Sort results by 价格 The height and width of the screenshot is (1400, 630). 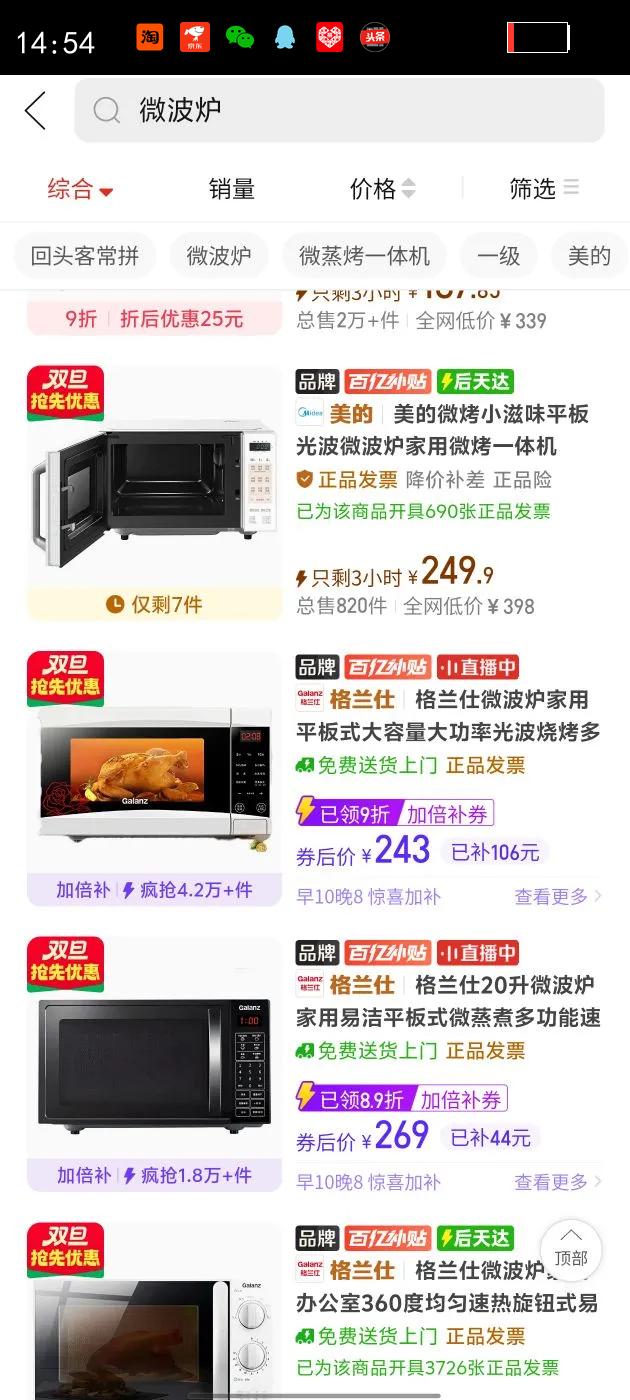(382, 188)
